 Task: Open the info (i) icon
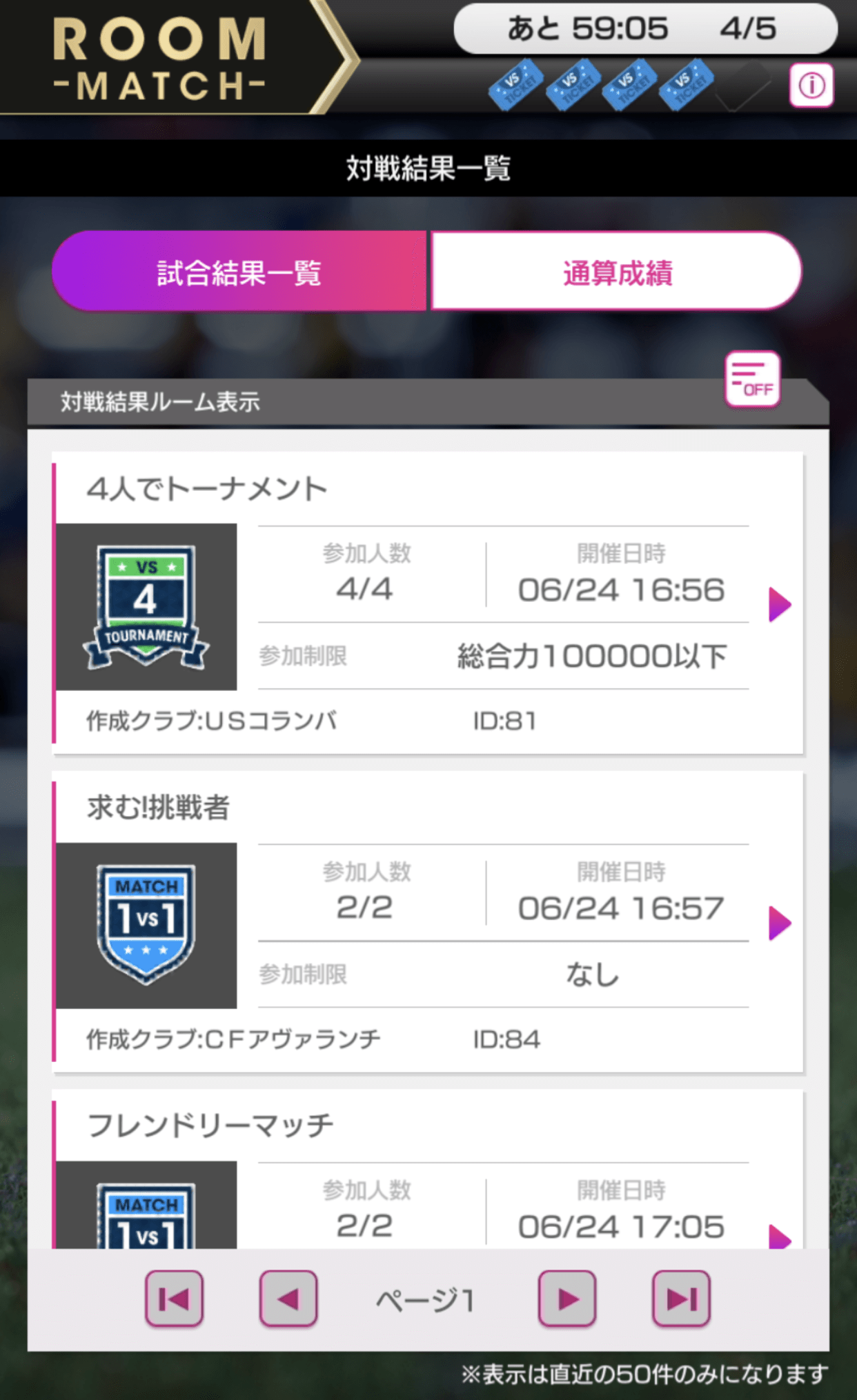tap(811, 84)
